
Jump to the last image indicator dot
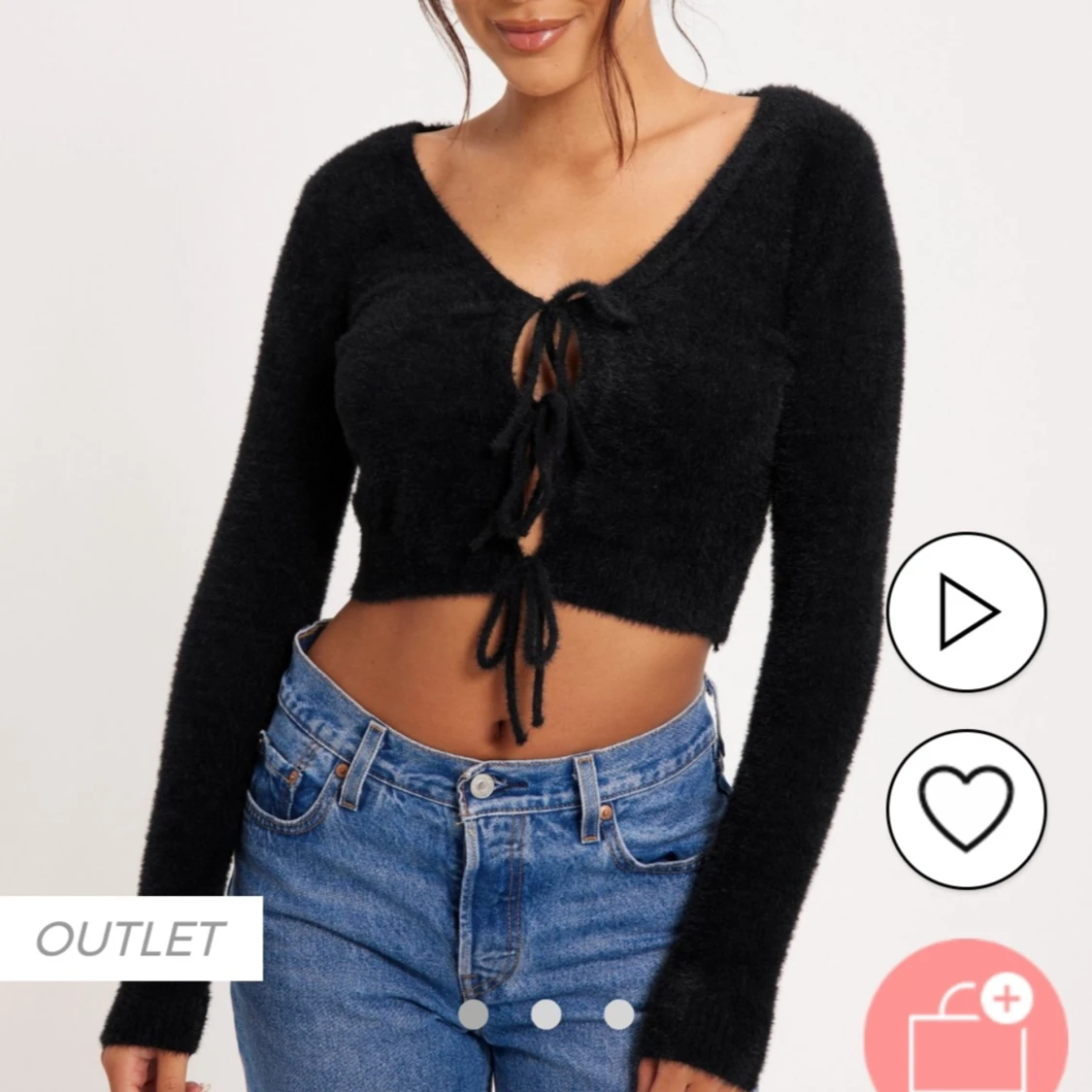[618, 1014]
